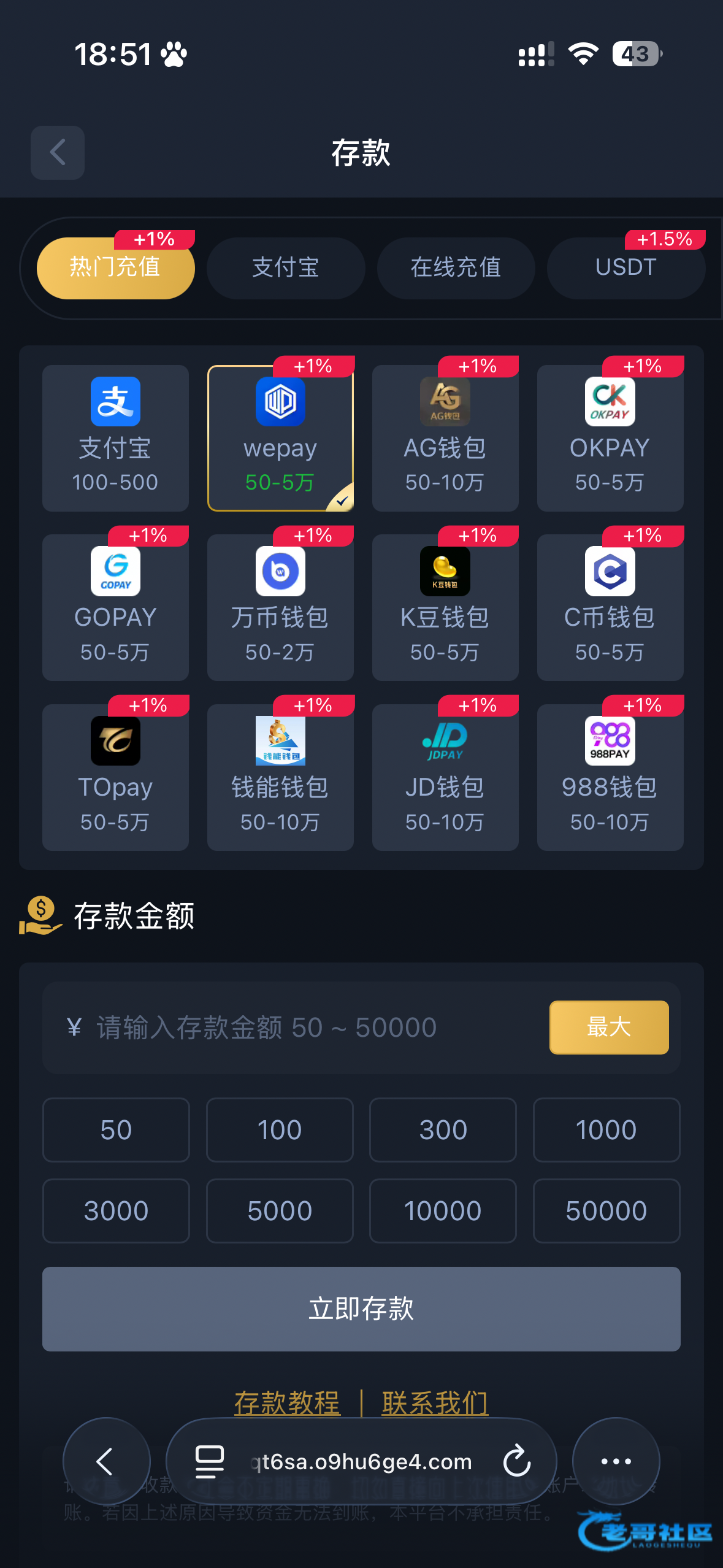
Task: Choose JD钱包 payment option
Action: [x=445, y=777]
